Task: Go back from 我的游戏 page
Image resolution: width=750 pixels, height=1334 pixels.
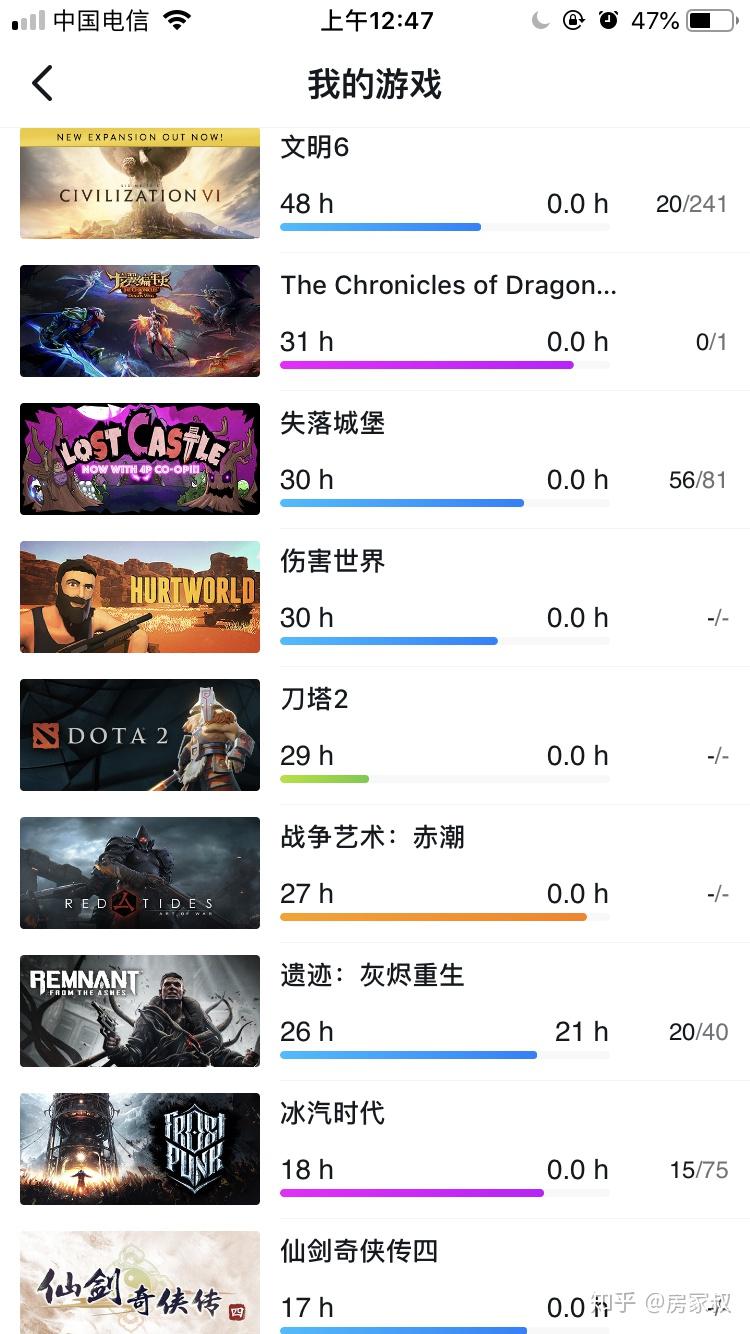Action: [x=42, y=84]
